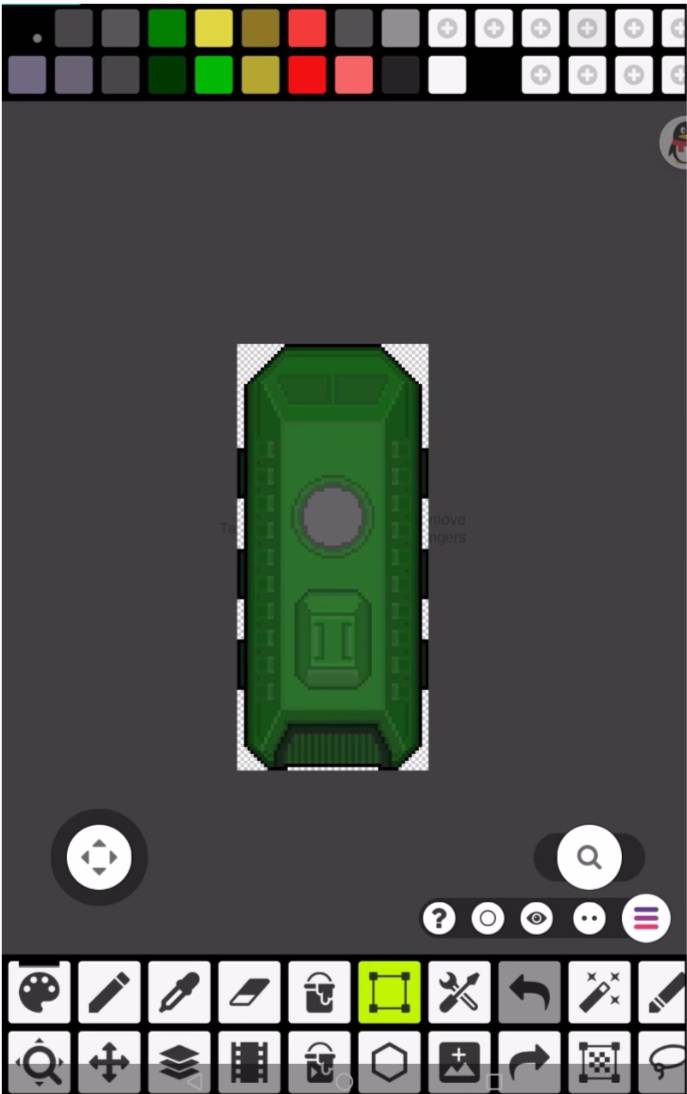687x1094 pixels.
Task: Tap the magic wand tool
Action: [x=599, y=992]
